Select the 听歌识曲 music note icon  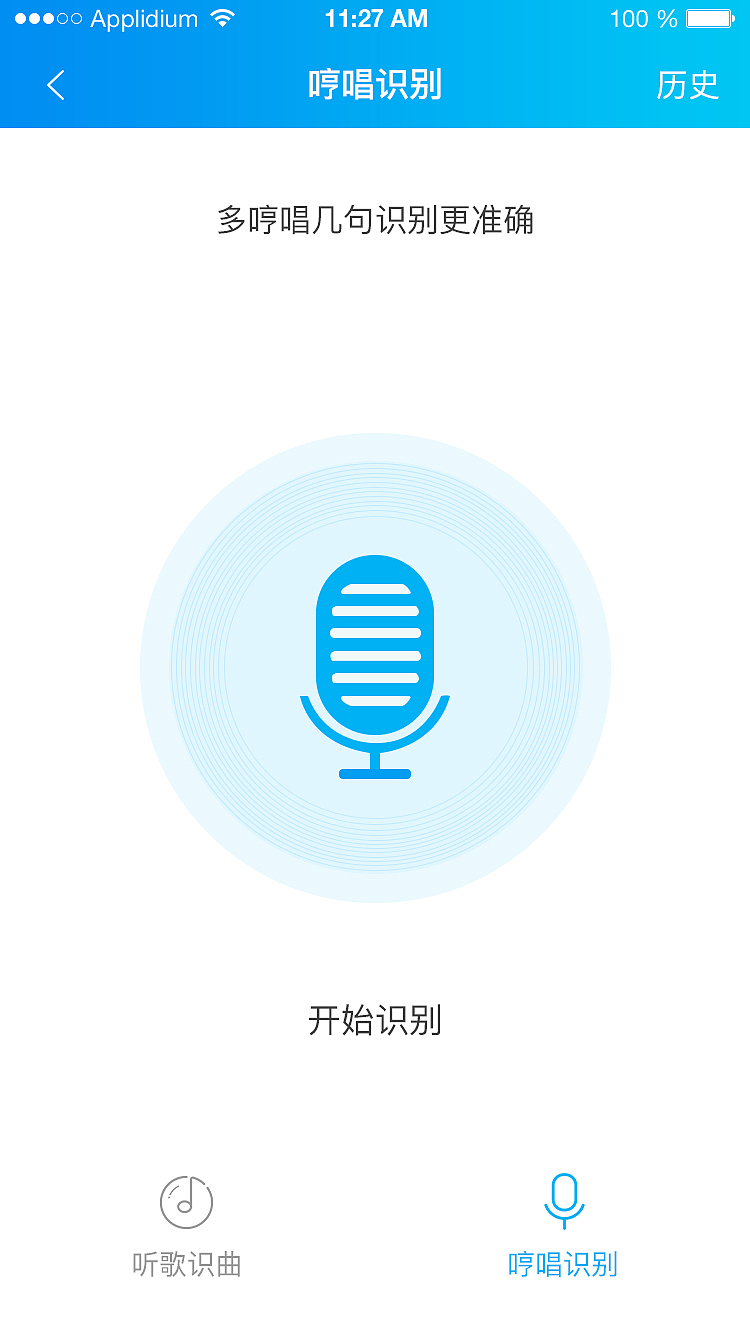[x=186, y=1198]
